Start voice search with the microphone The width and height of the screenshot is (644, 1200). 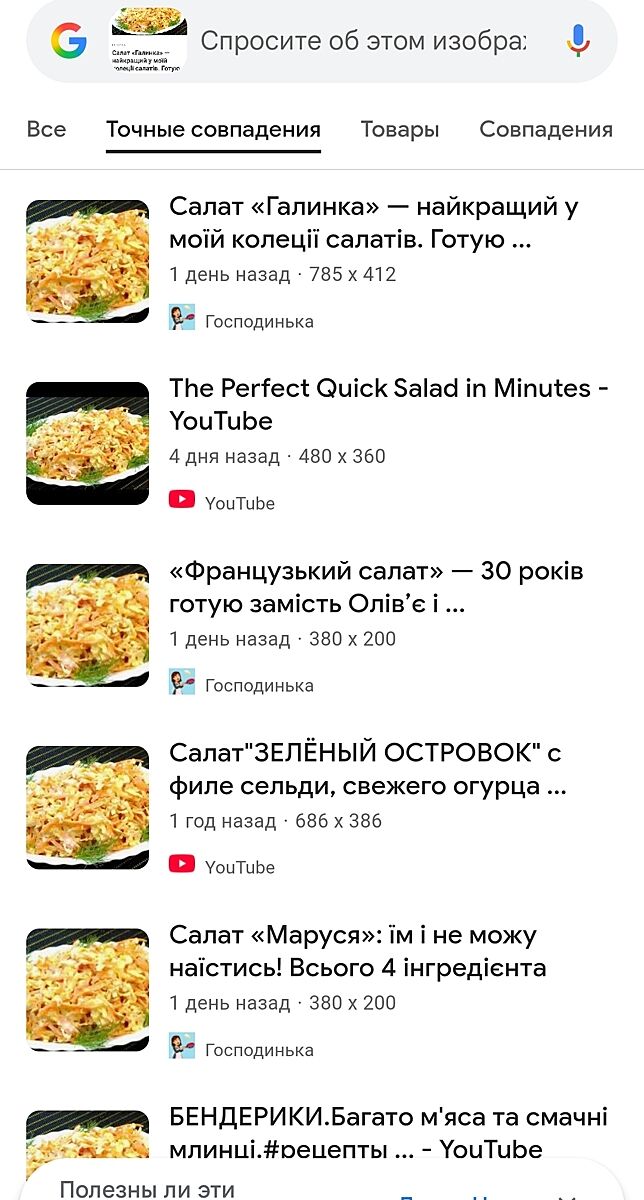click(x=578, y=41)
